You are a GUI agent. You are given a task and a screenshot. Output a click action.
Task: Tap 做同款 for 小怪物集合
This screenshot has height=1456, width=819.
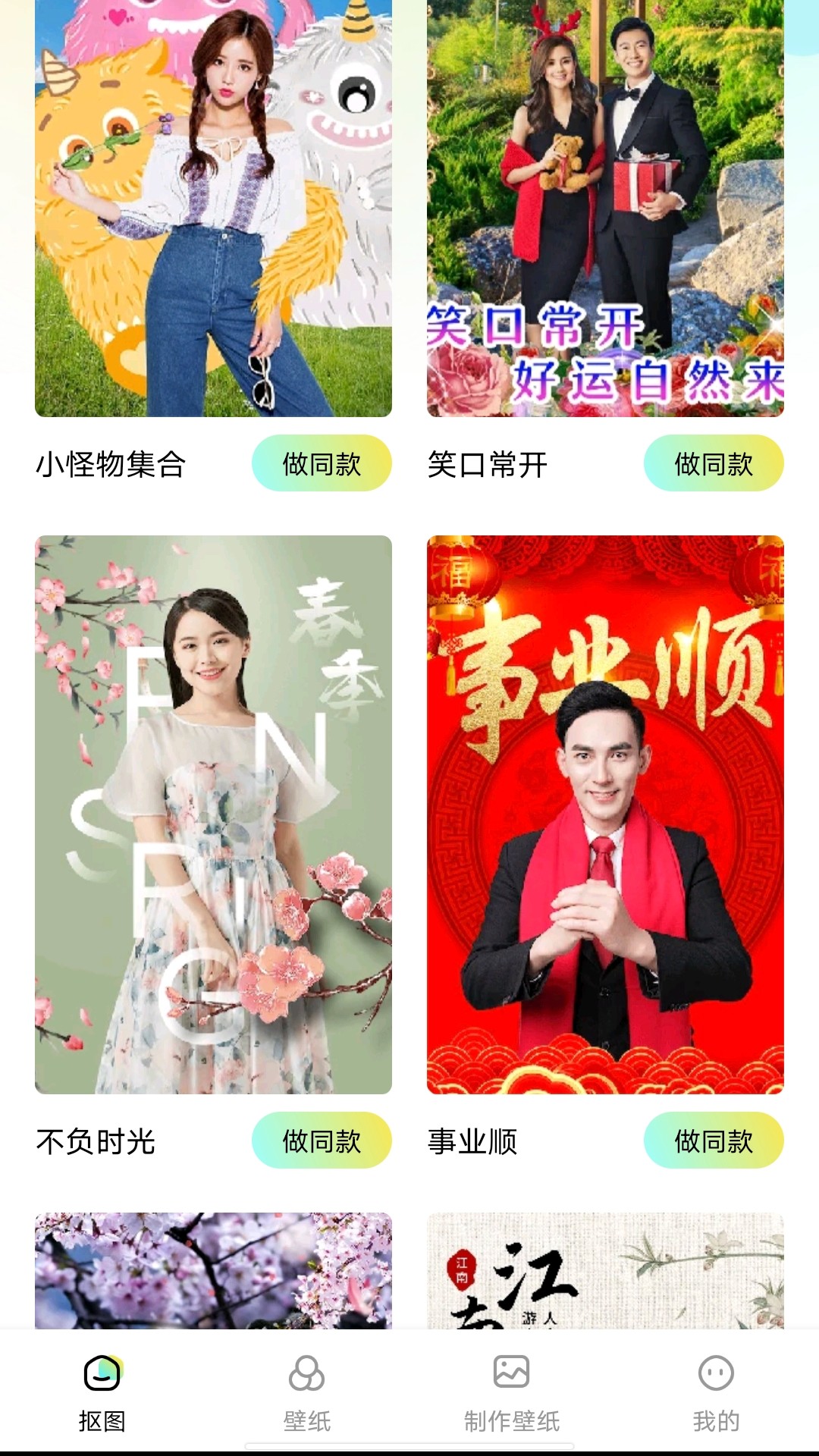point(322,463)
